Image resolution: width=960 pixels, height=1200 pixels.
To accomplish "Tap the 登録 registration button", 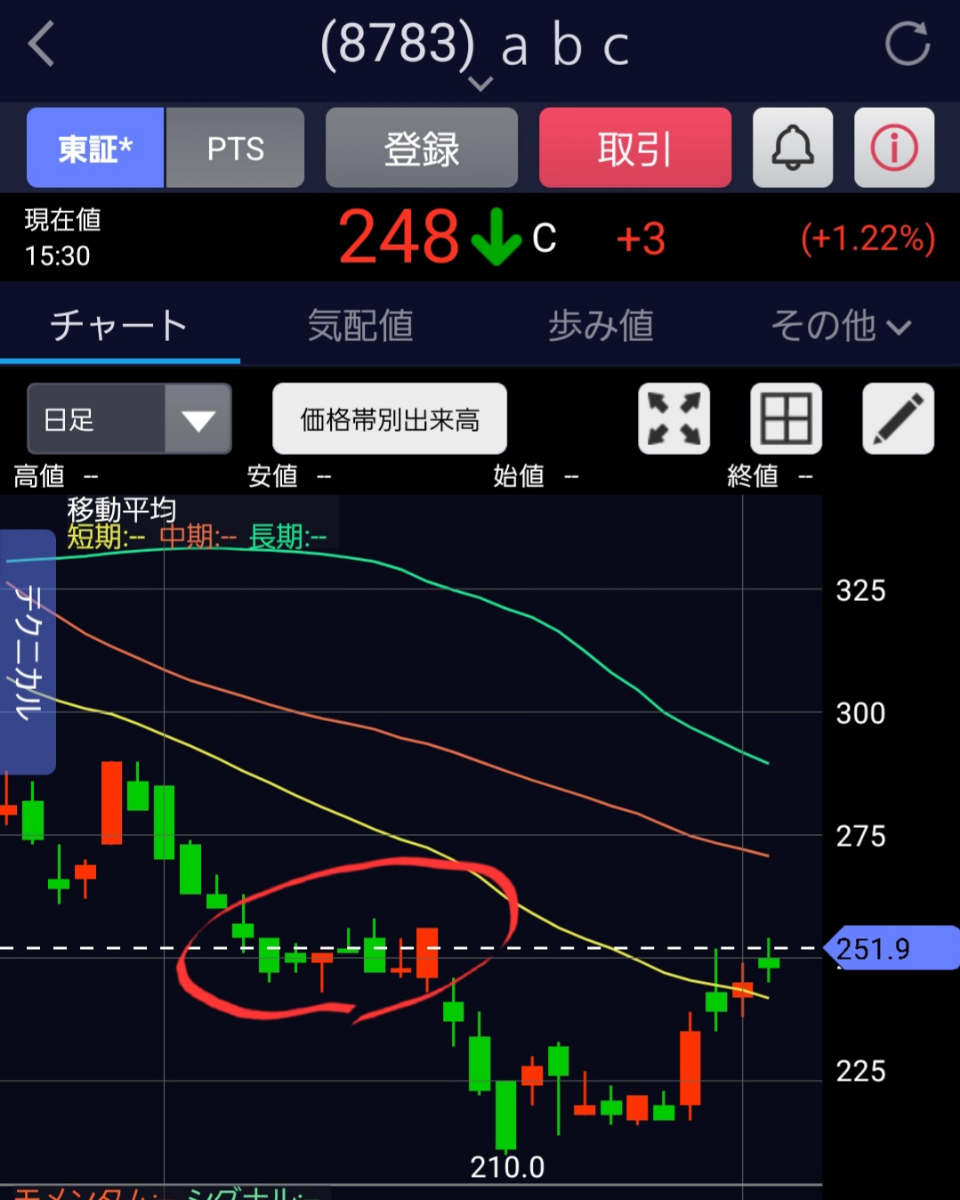I will click(x=421, y=147).
